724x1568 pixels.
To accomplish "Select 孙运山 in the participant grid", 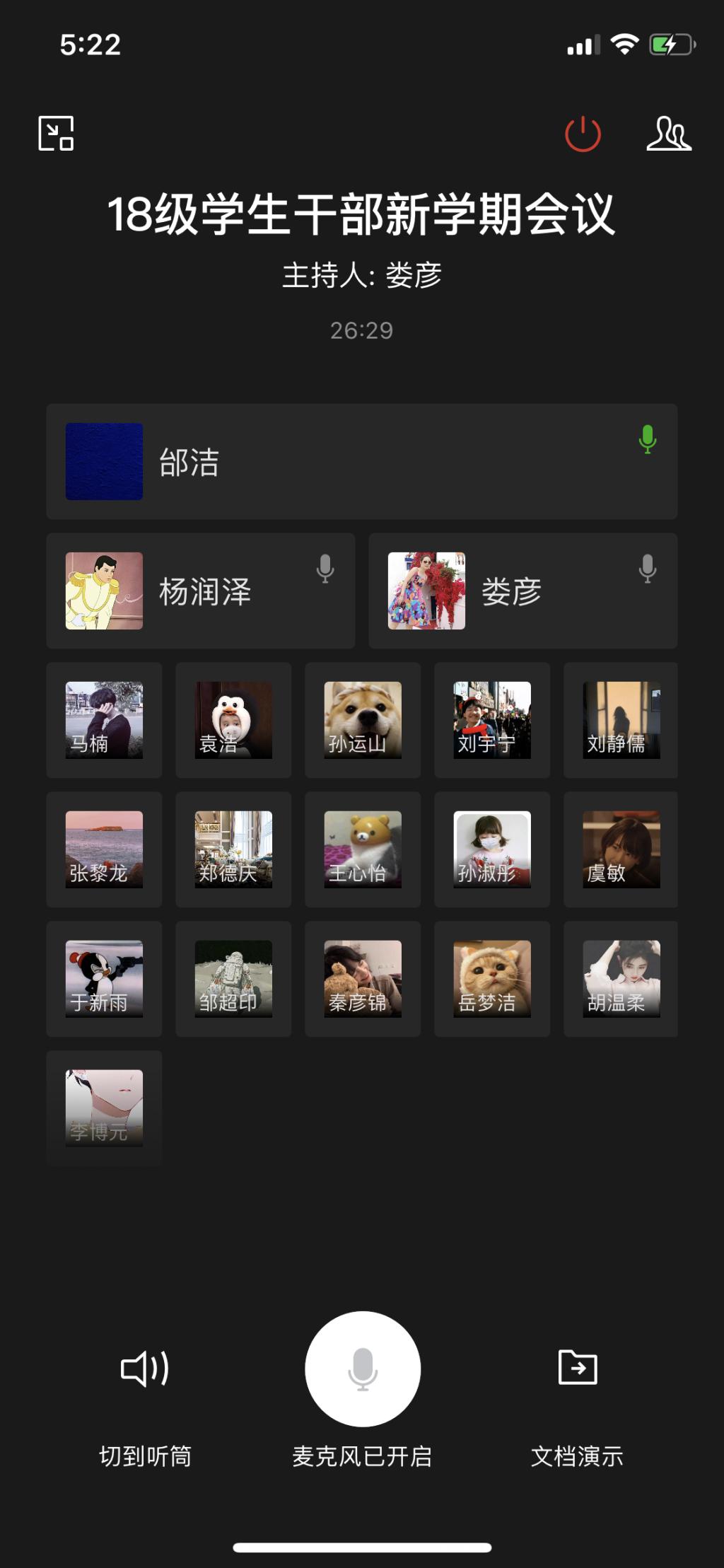I will click(x=363, y=720).
